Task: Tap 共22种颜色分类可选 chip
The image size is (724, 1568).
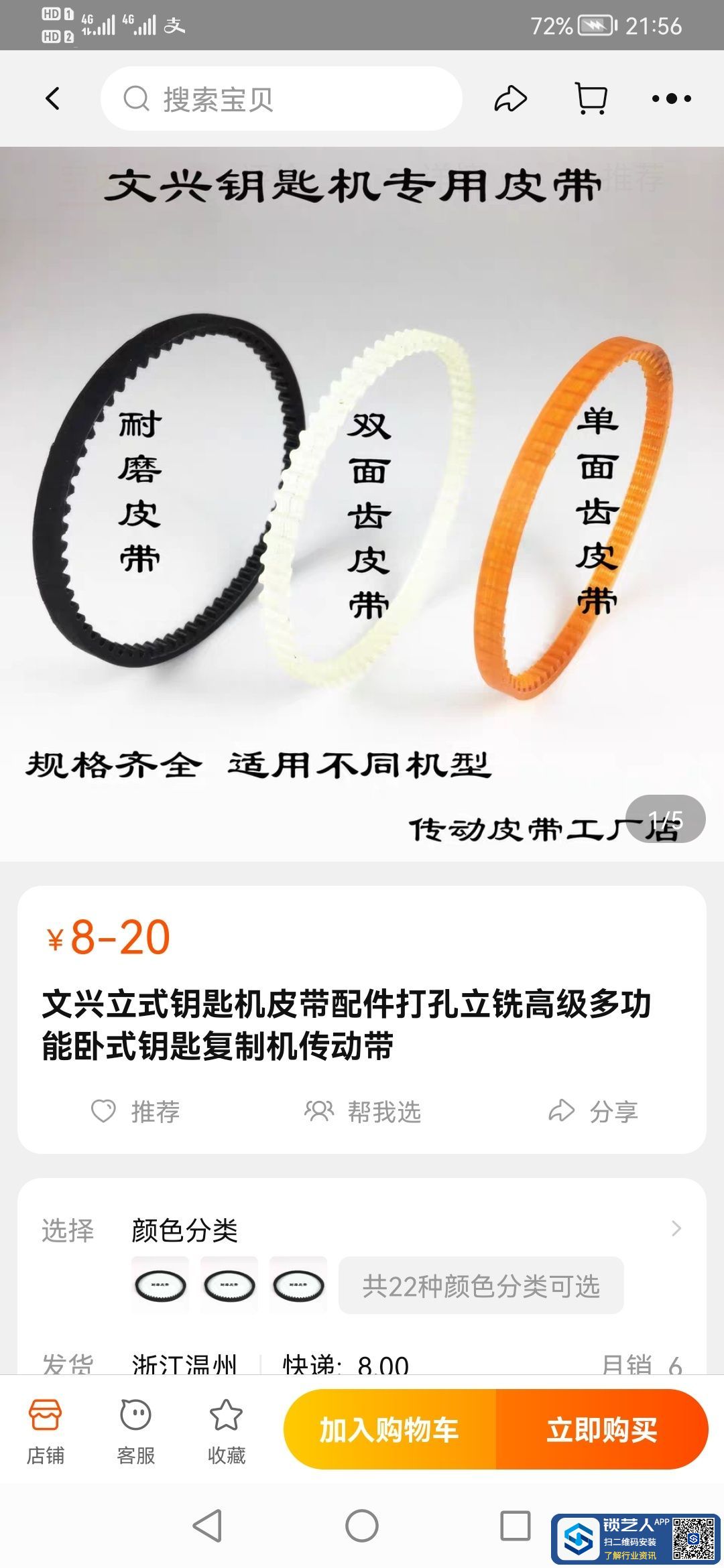Action: [x=481, y=1285]
